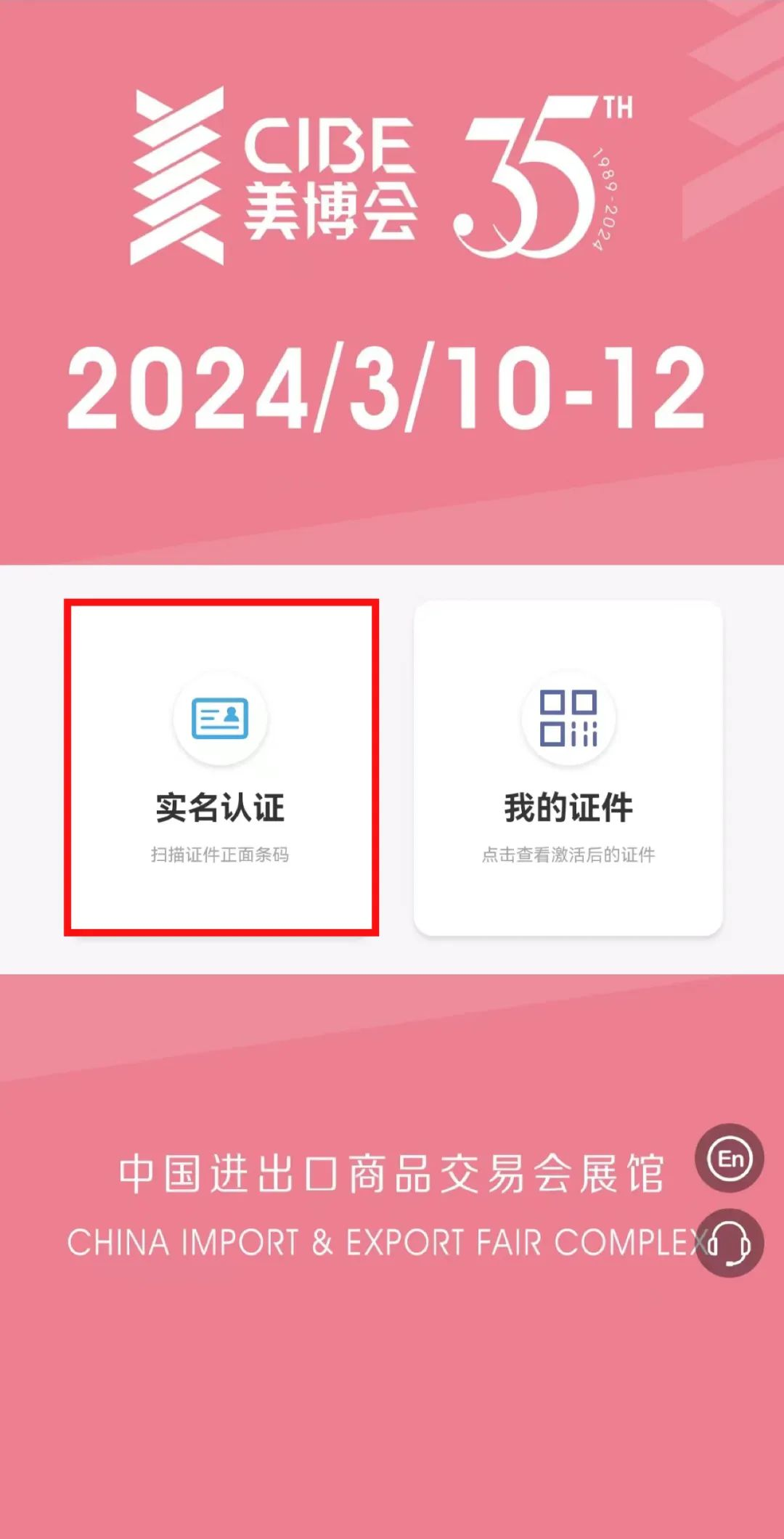
Task: Contact customer service via headset icon
Action: click(x=729, y=1243)
